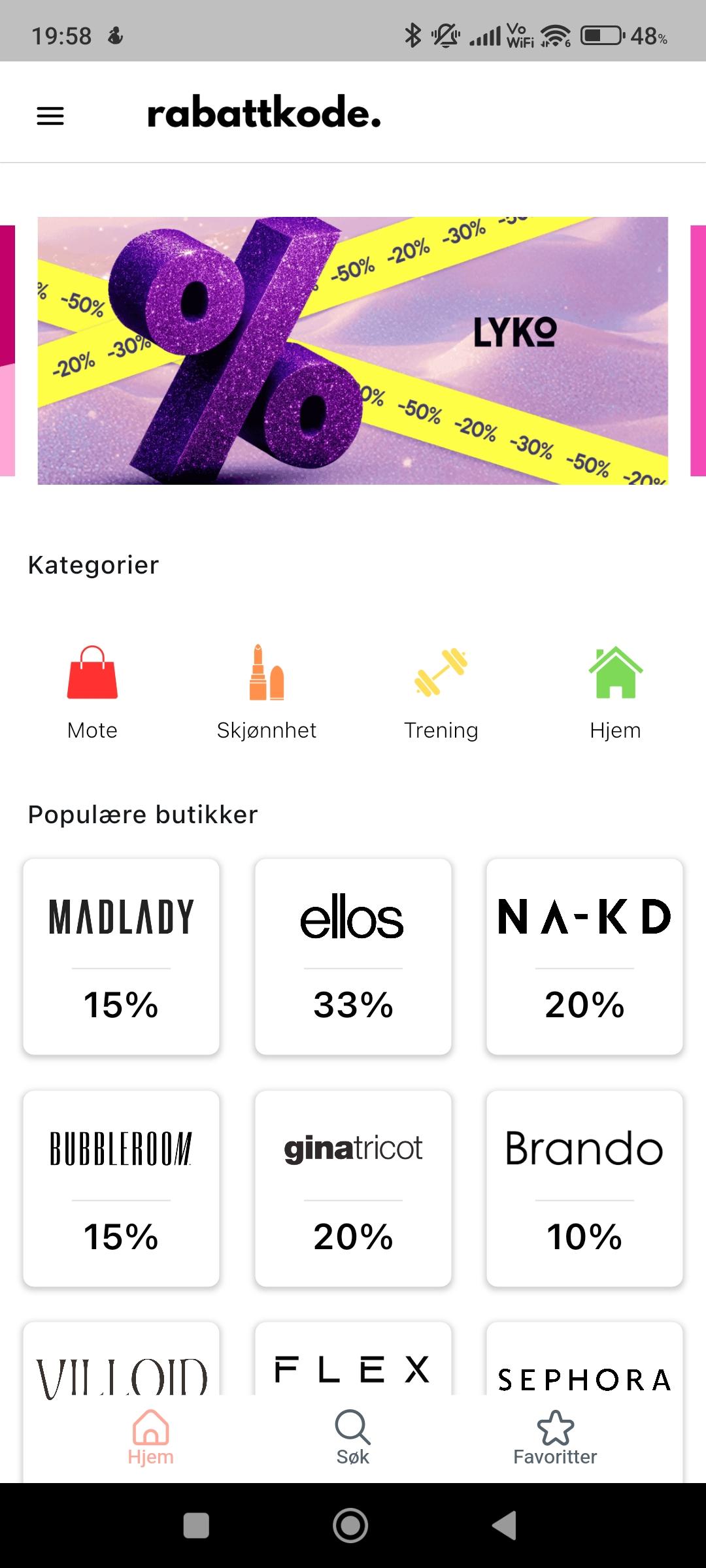The image size is (706, 1568).
Task: Tap the Bubbleroom 15% card
Action: pyautogui.click(x=121, y=1188)
